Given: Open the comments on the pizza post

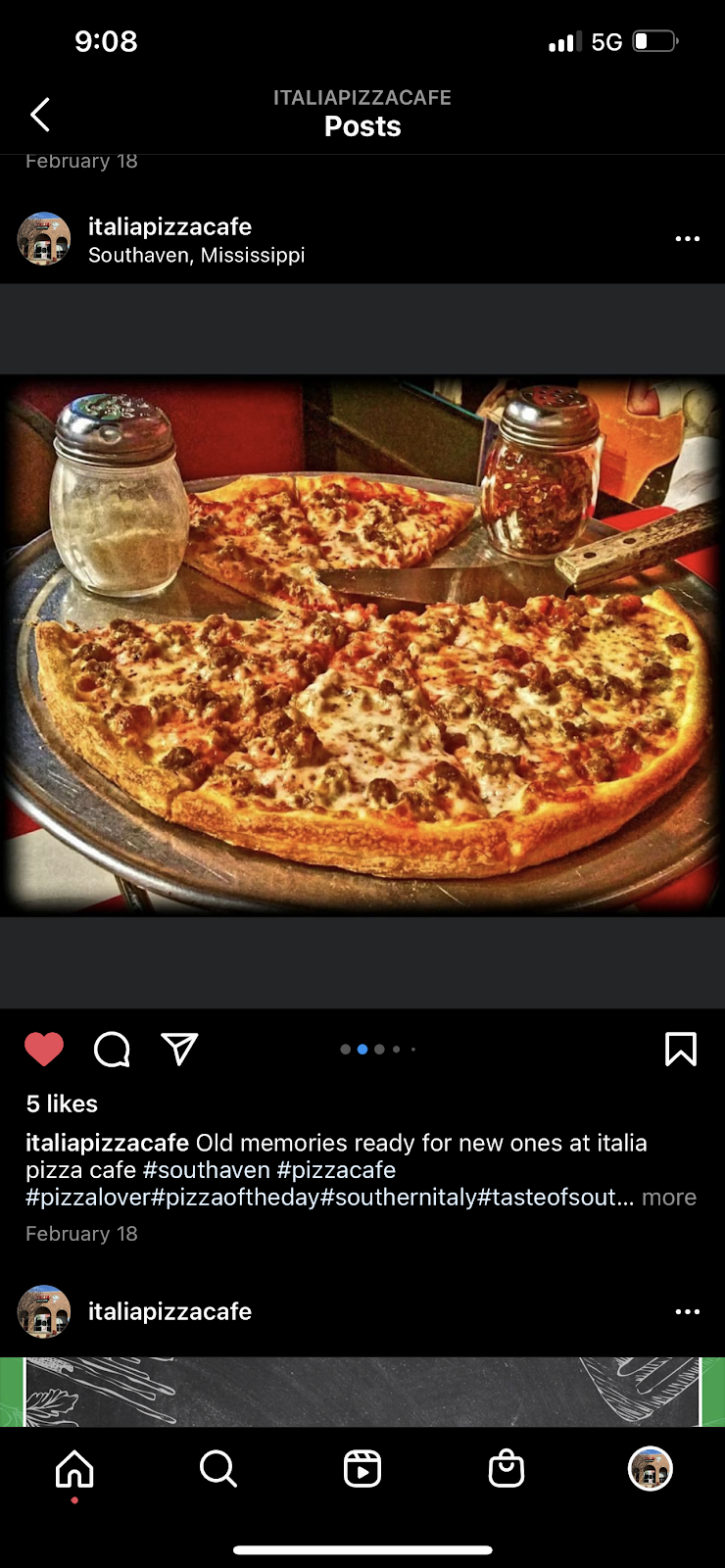Looking at the screenshot, I should pyautogui.click(x=112, y=1049).
